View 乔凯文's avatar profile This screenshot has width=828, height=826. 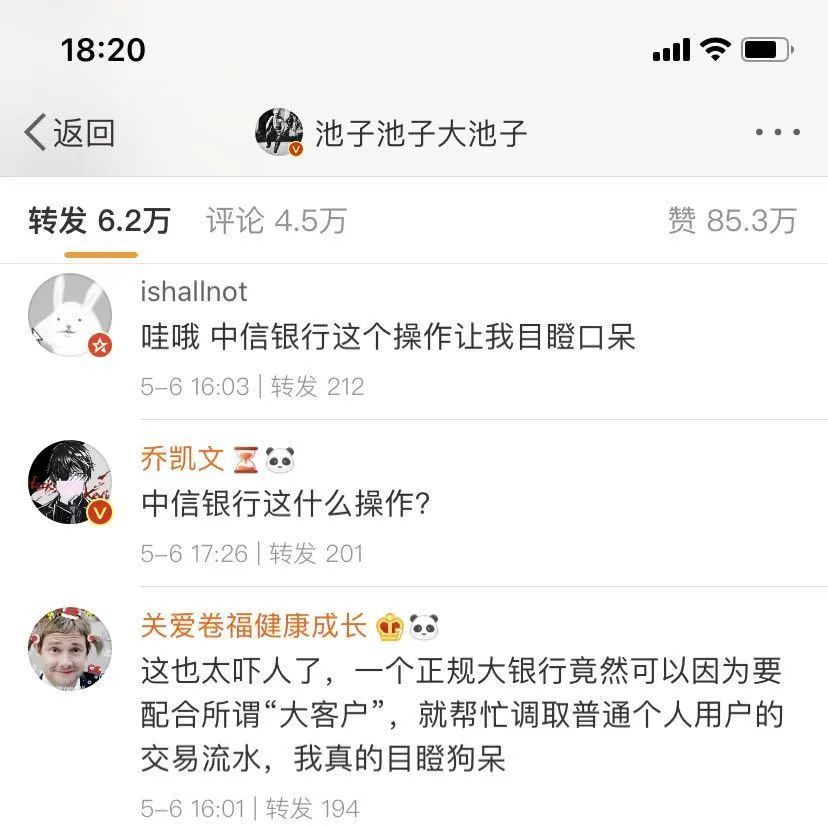coord(70,482)
